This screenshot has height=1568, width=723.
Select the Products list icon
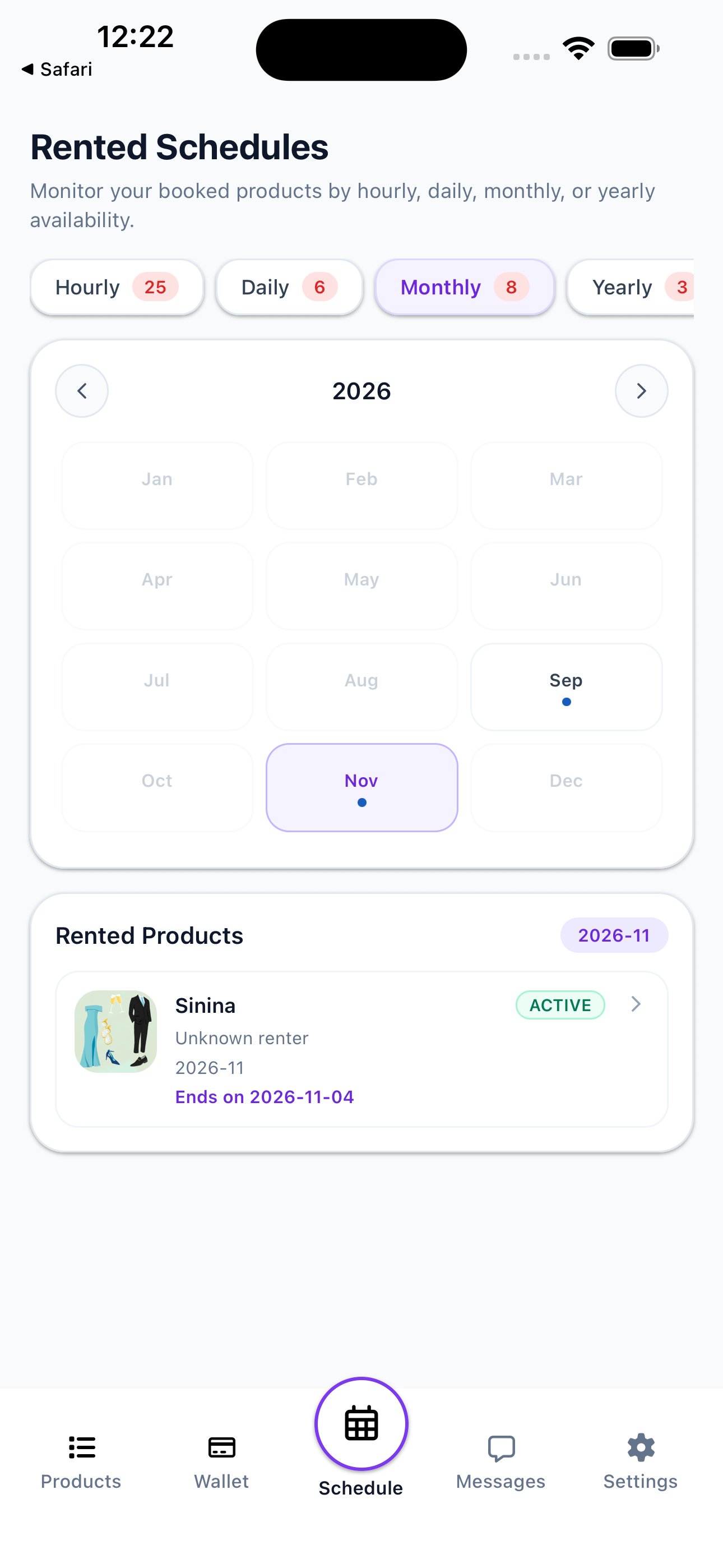pos(81,1447)
